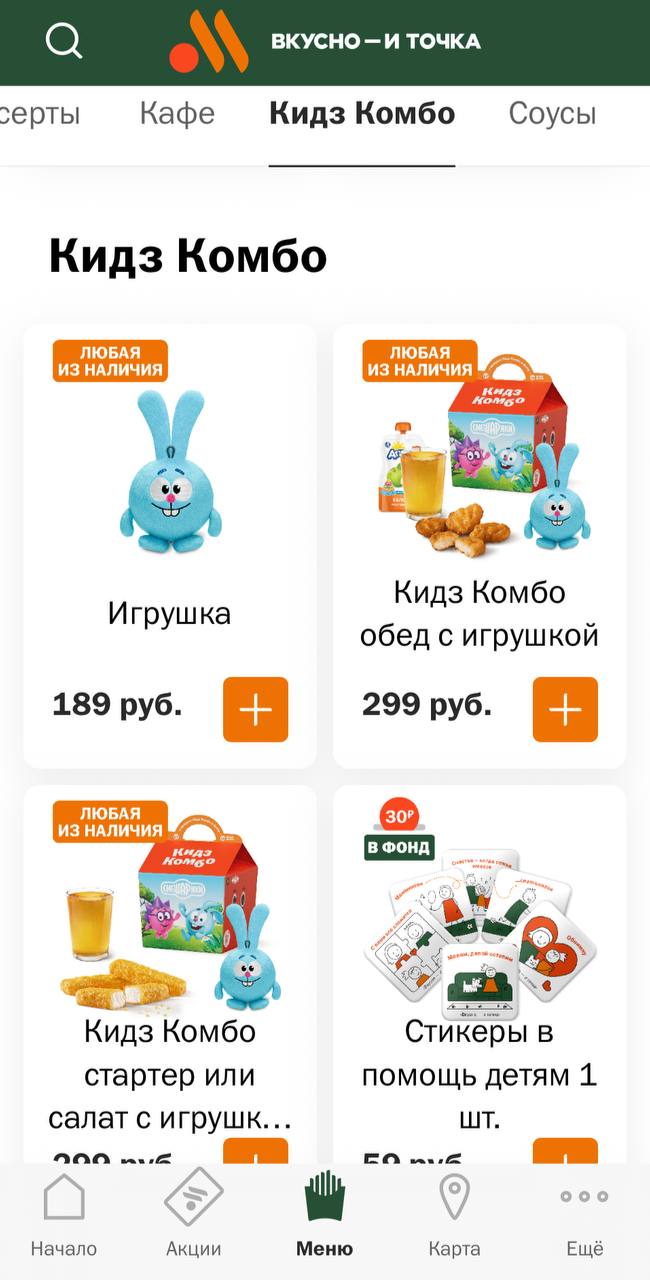Open Кидз Комбо обед с игрушкой card
The width and height of the screenshot is (650, 1280).
[x=480, y=546]
